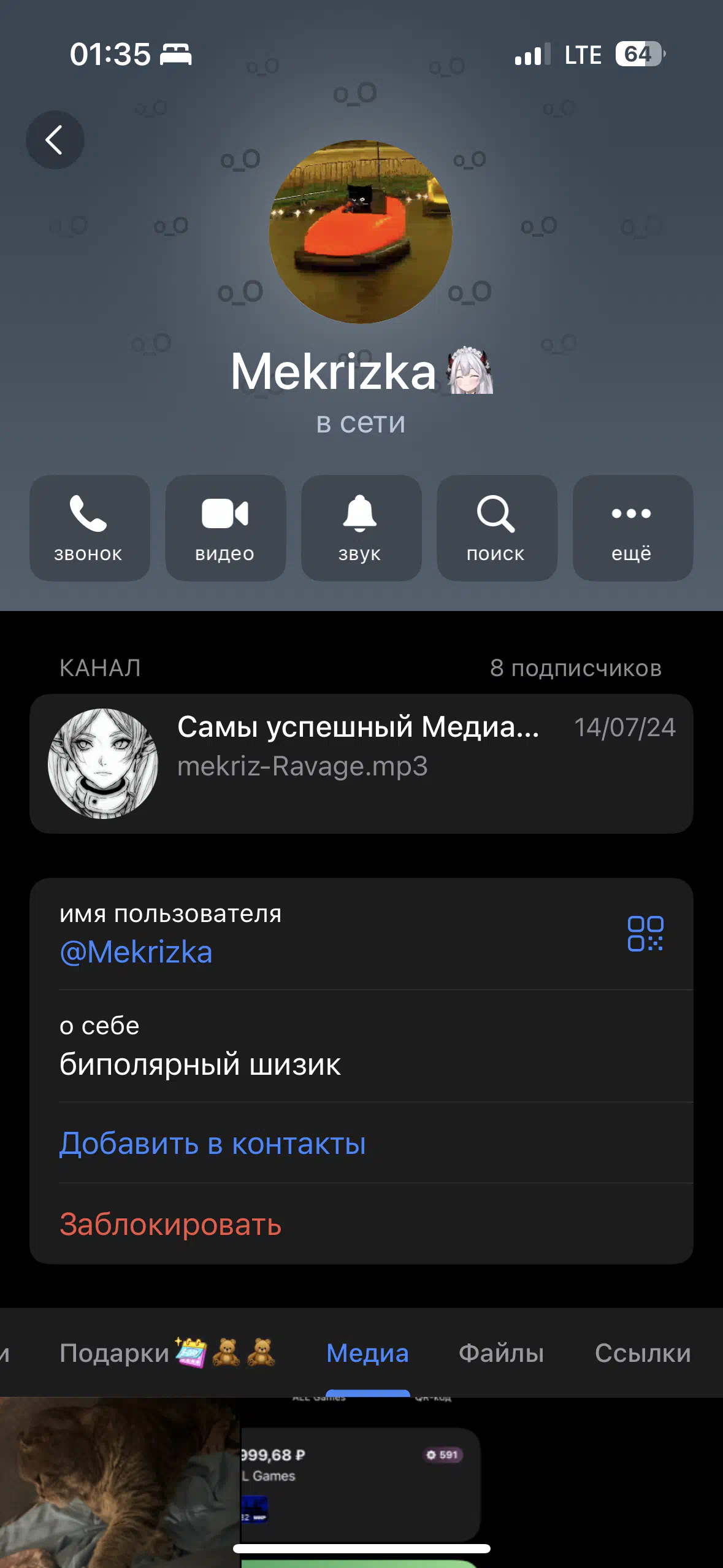Start a voice call via звонок
Image resolution: width=723 pixels, height=1568 pixels.
click(90, 528)
